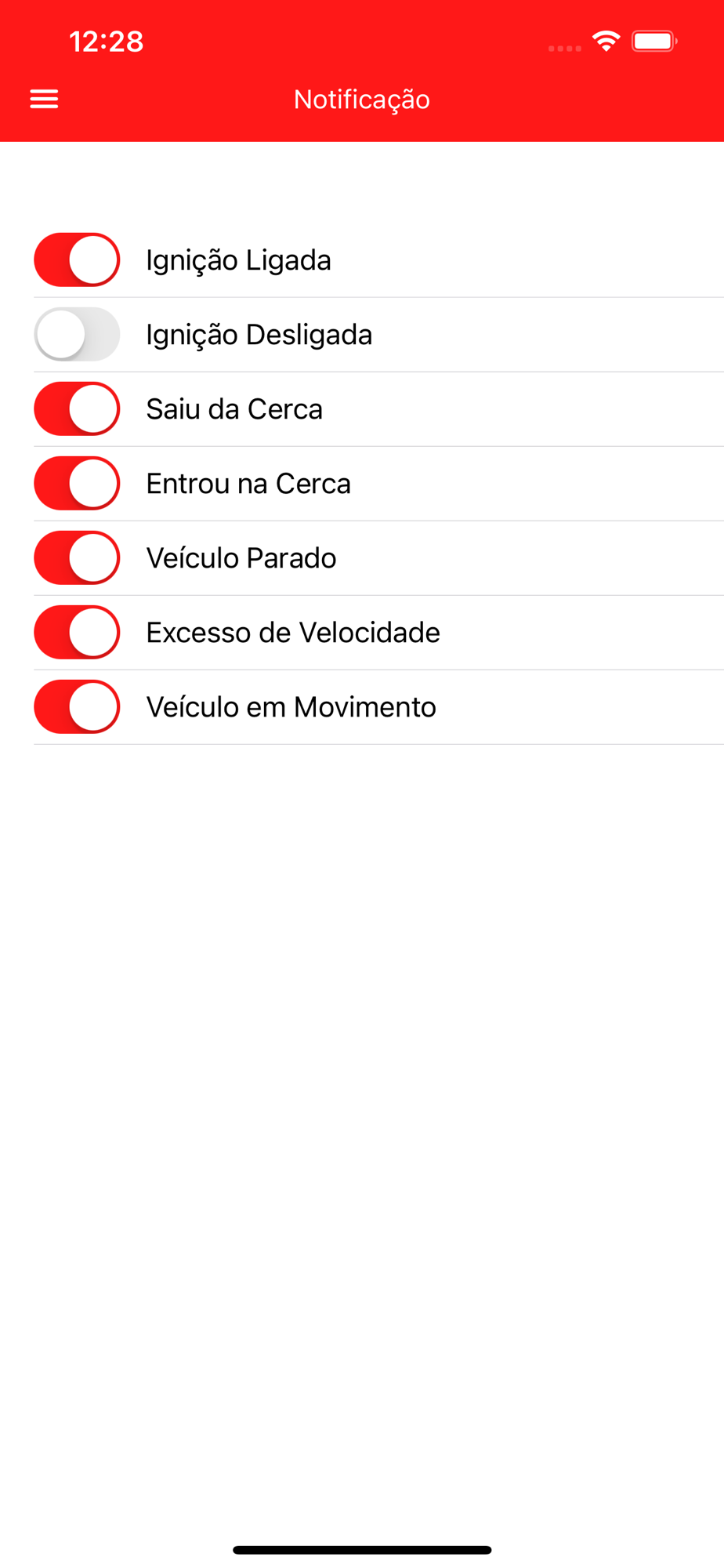Disable the Ignição Ligada notification
The width and height of the screenshot is (724, 1568).
click(x=77, y=260)
